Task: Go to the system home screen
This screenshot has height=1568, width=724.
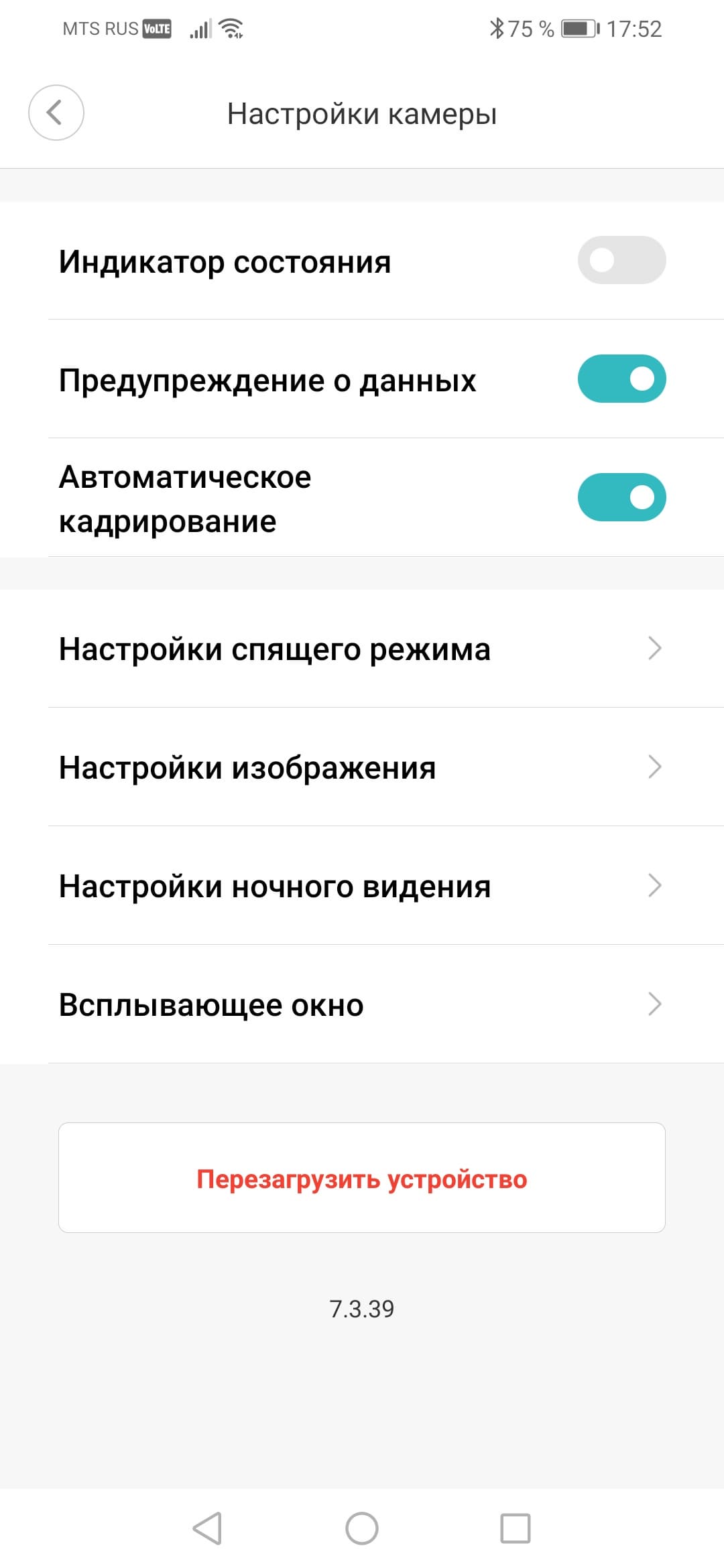Action: click(x=362, y=1528)
